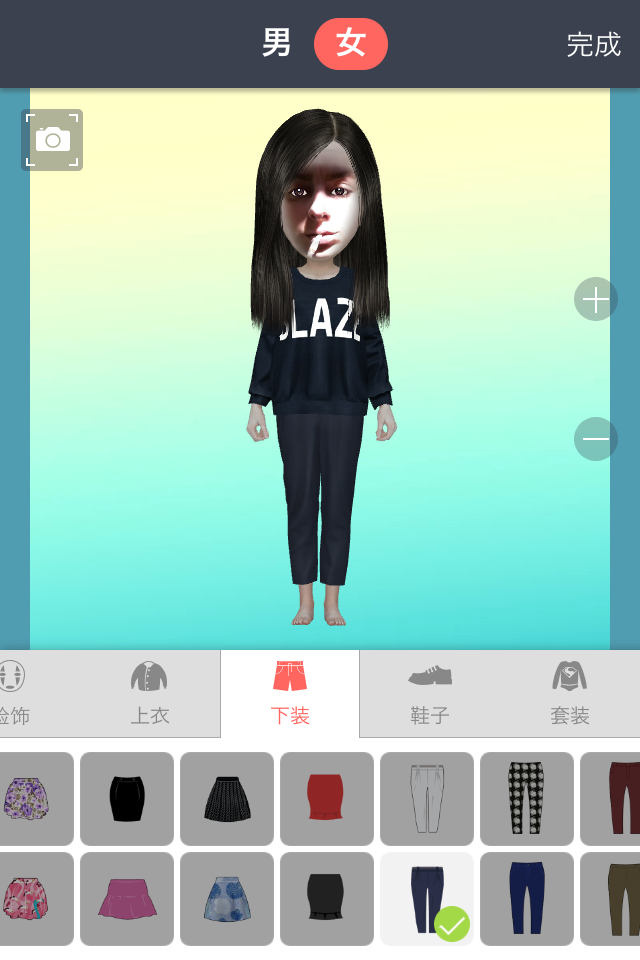Image resolution: width=640 pixels, height=960 pixels.
Task: Open the 下装 bottoms tab
Action: coord(290,693)
